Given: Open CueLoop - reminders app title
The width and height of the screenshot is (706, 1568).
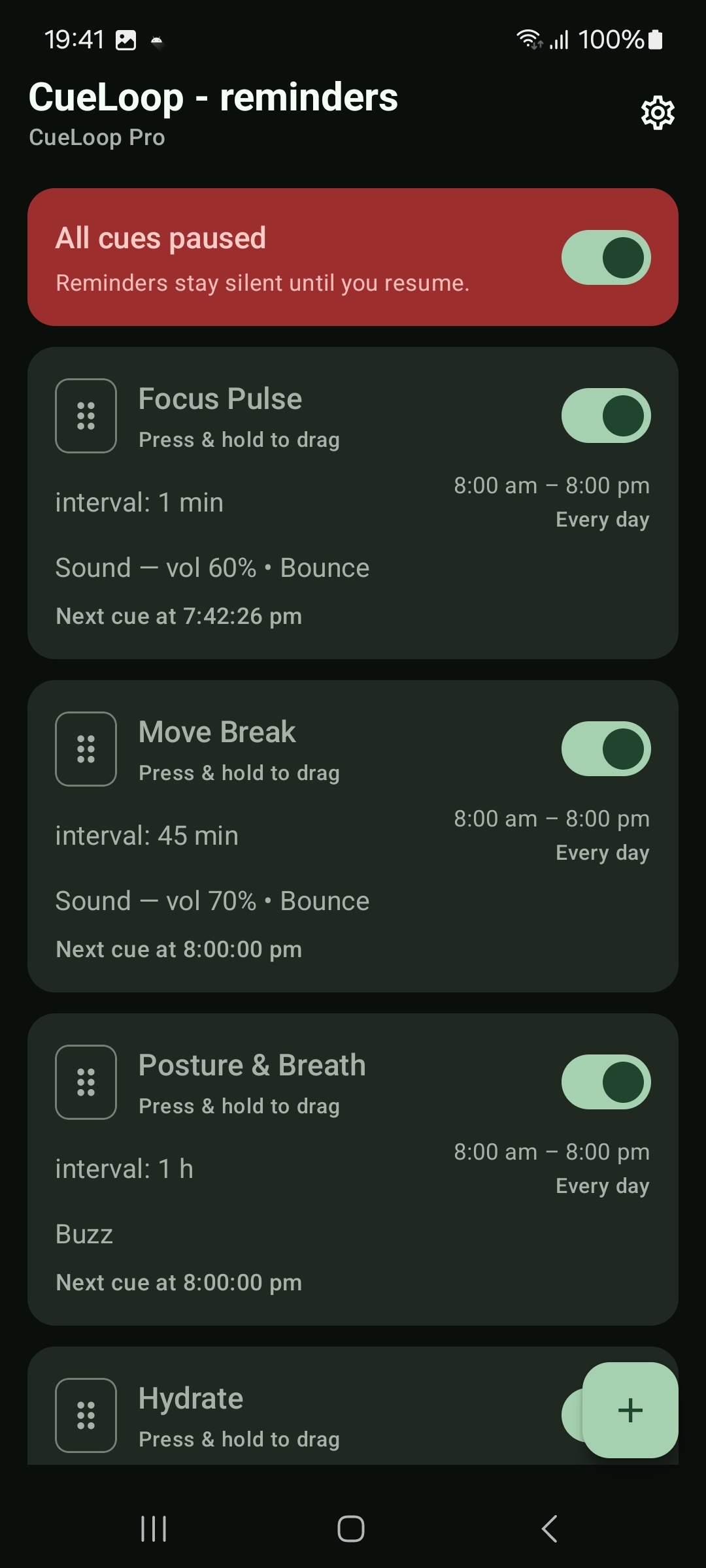Looking at the screenshot, I should (214, 97).
